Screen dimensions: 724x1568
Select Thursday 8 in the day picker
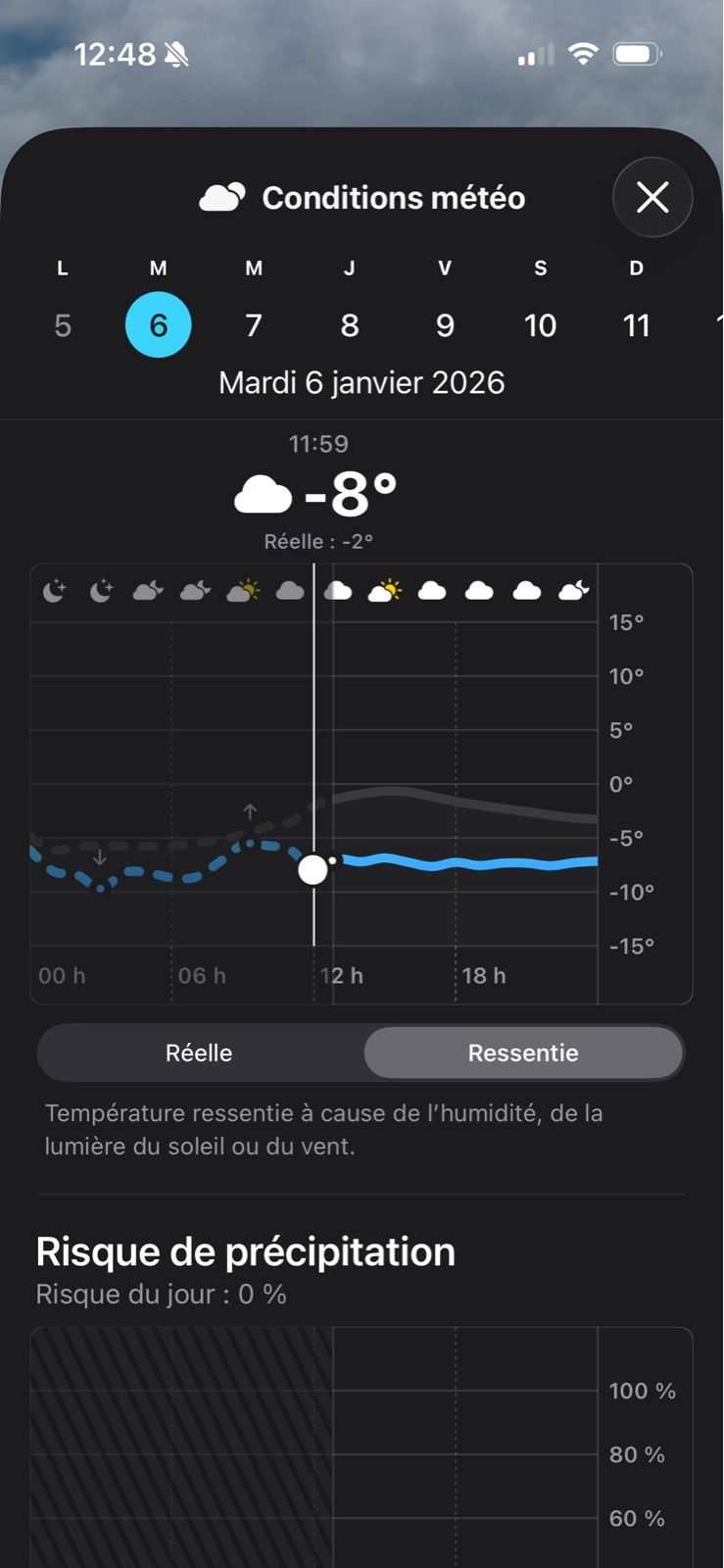tap(349, 324)
